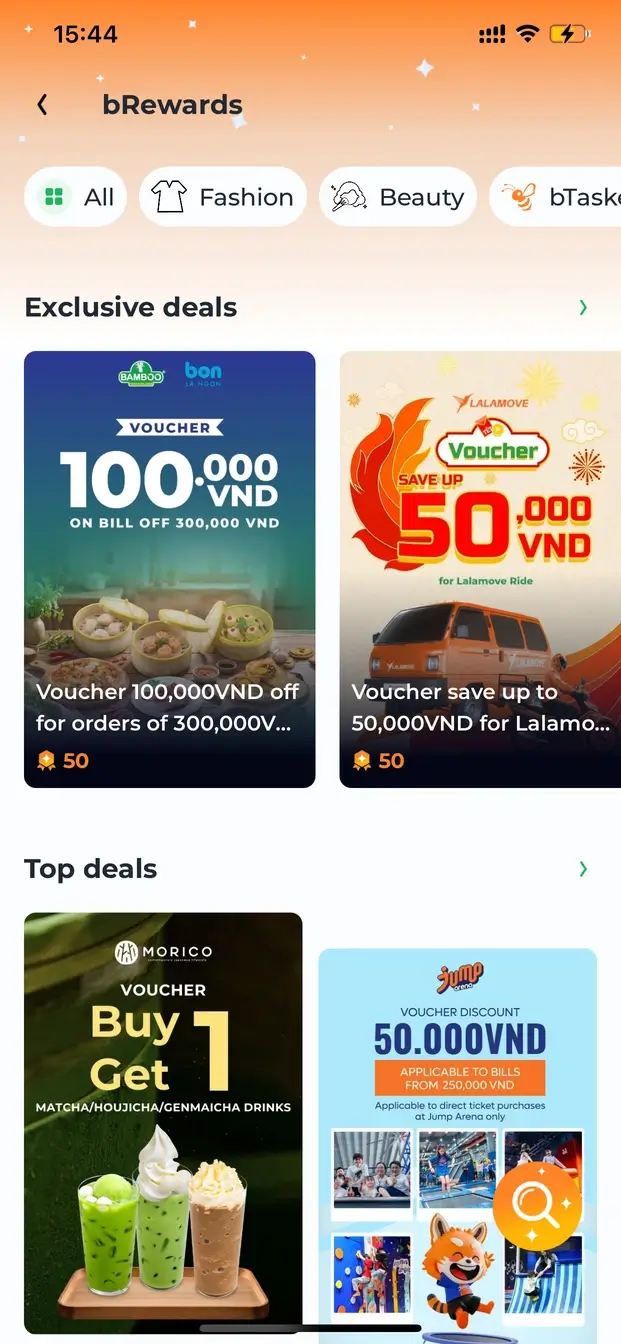Viewport: 621px width, 1344px height.
Task: Open the Morico Buy 1 Get 1 voucher
Action: pos(163,1120)
